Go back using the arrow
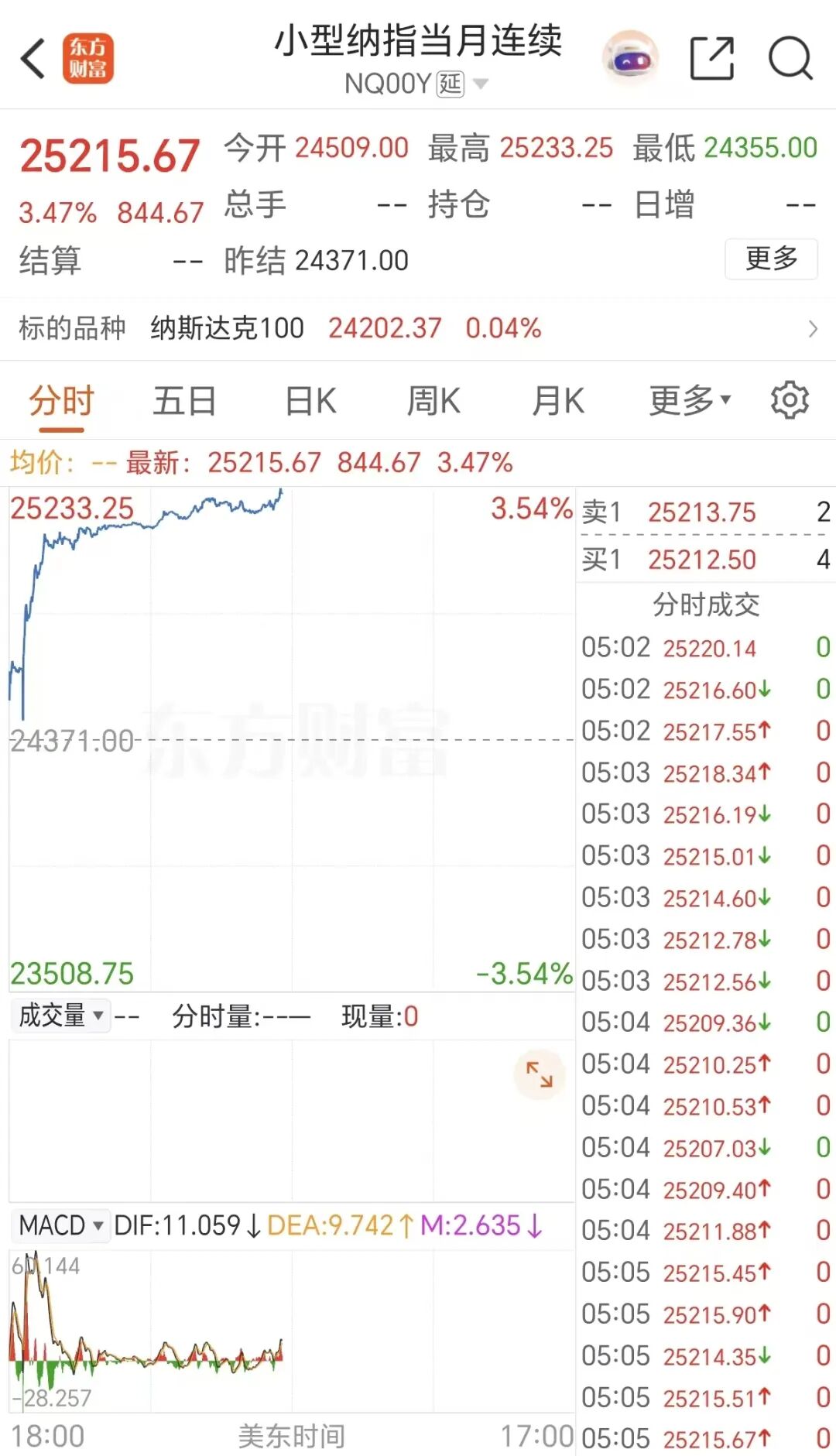This screenshot has height=1456, width=836. point(33,59)
